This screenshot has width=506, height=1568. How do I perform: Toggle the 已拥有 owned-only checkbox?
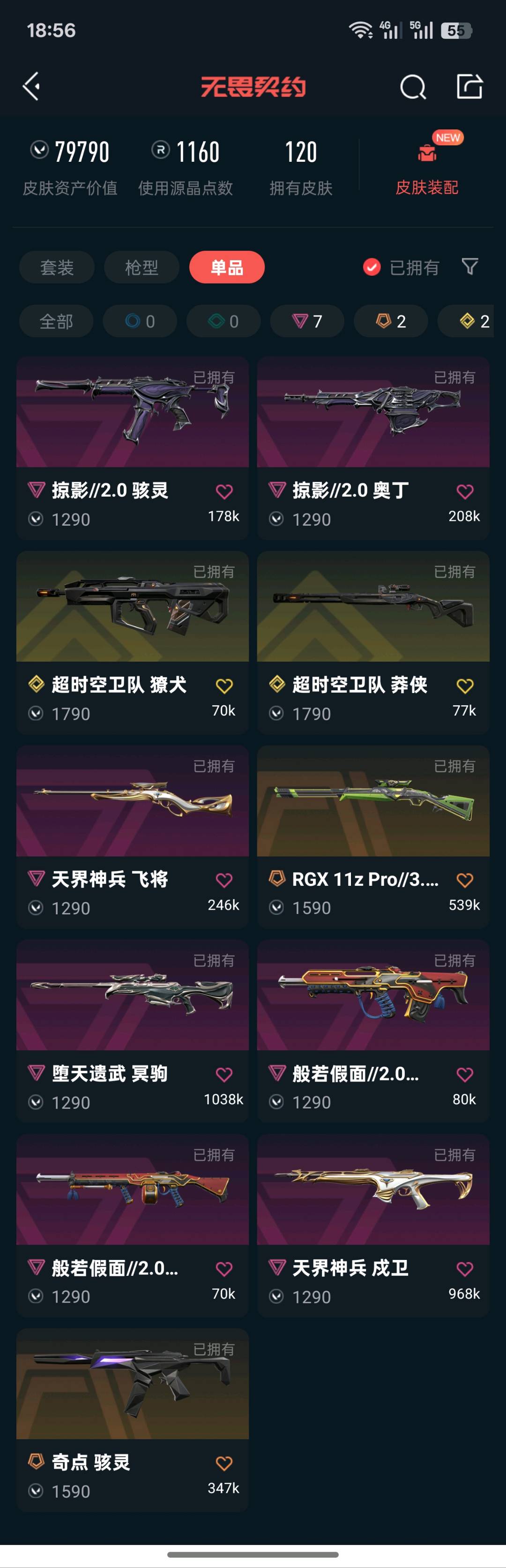[x=372, y=267]
